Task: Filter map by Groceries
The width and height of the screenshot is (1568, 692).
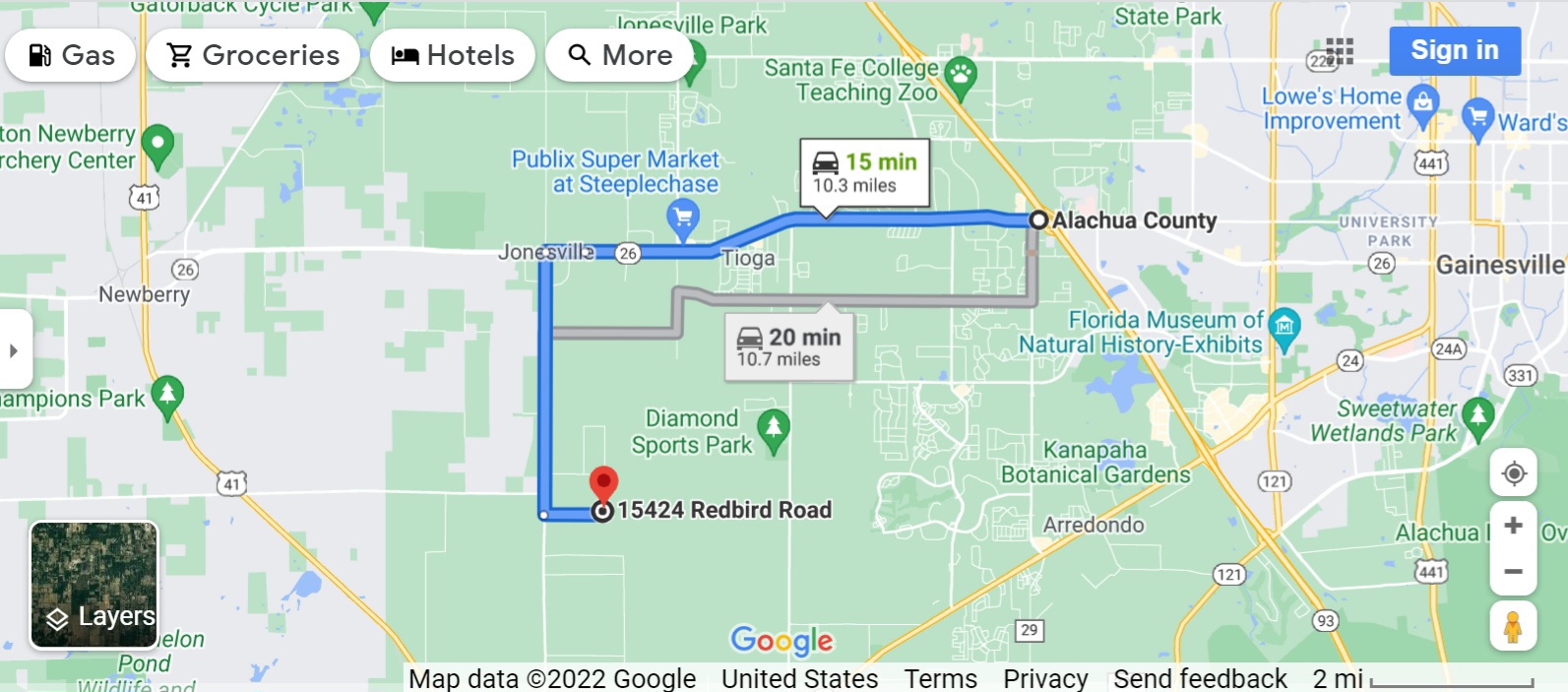Action: click(253, 55)
